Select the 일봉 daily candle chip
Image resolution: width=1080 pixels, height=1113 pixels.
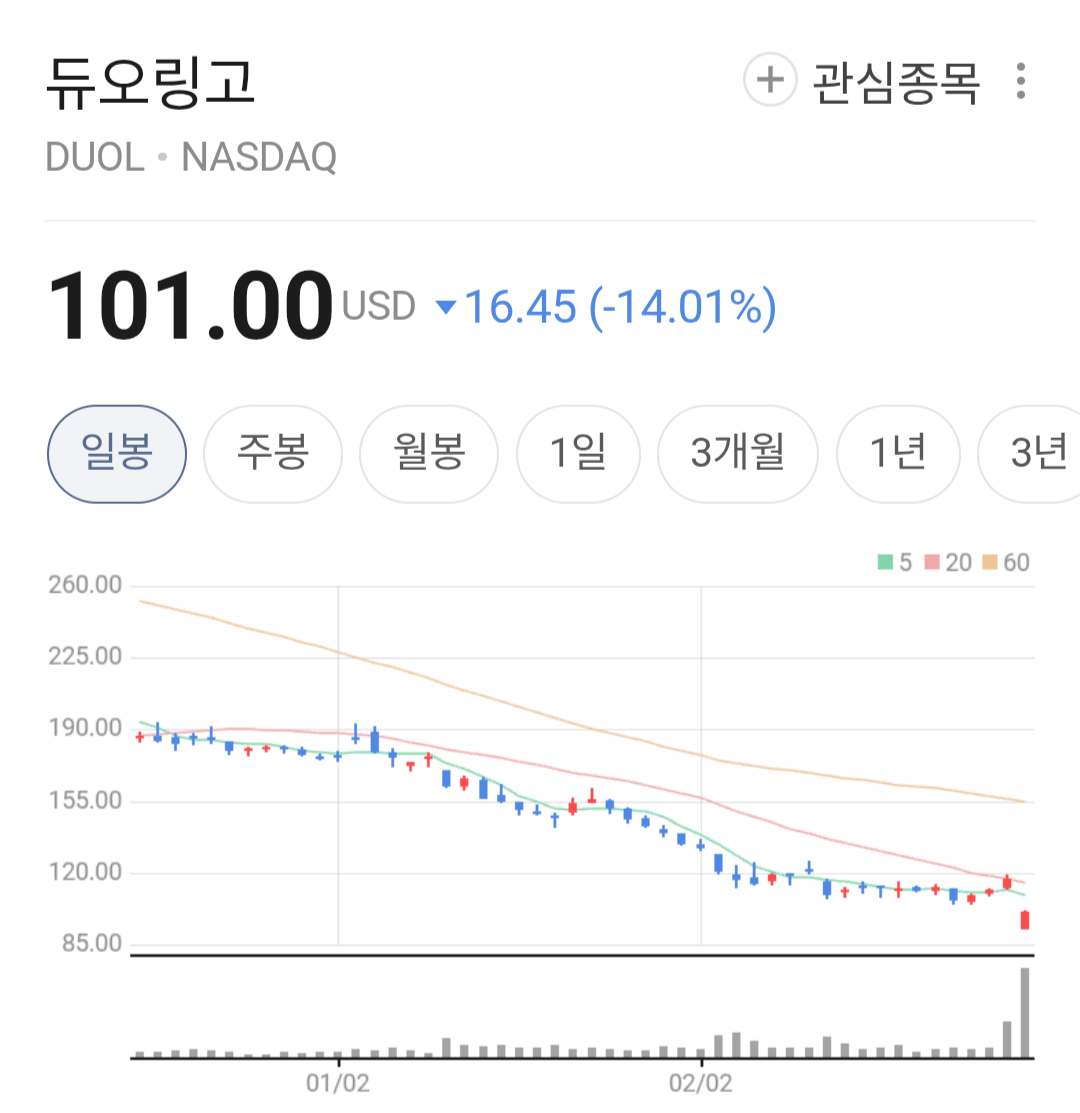click(x=117, y=454)
